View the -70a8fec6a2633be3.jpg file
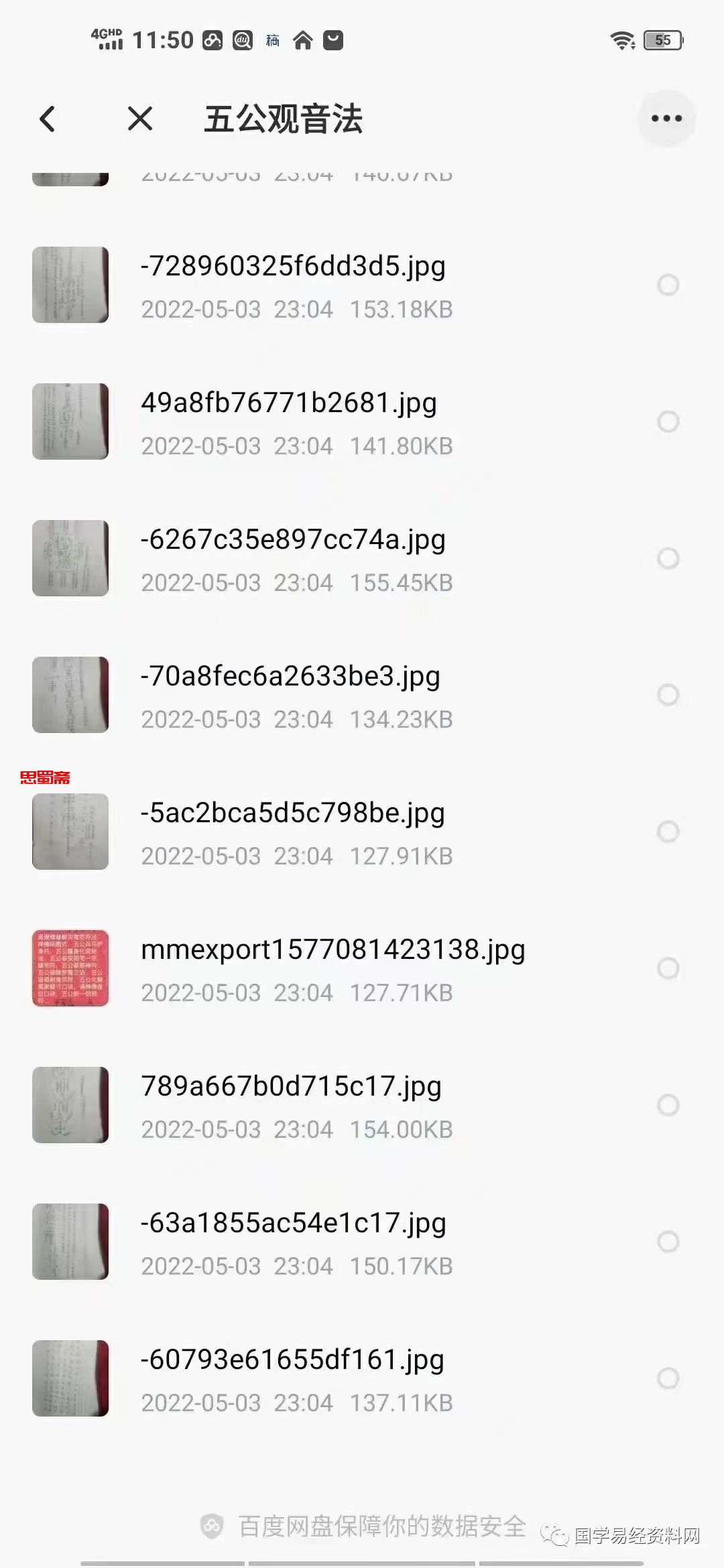Viewport: 724px width, 1568px height. (x=290, y=677)
